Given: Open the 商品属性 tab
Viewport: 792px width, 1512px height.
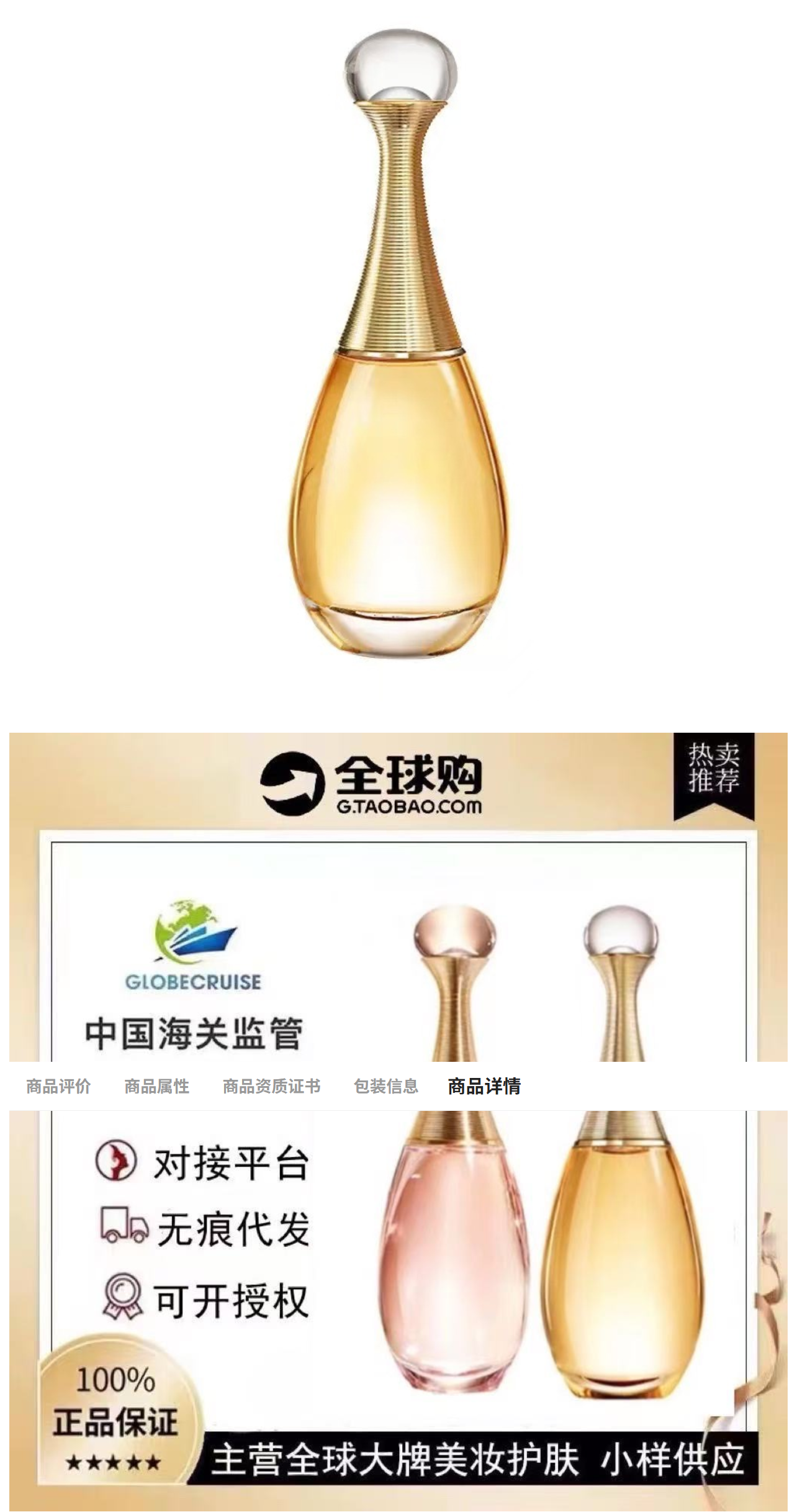Looking at the screenshot, I should pos(156,1086).
